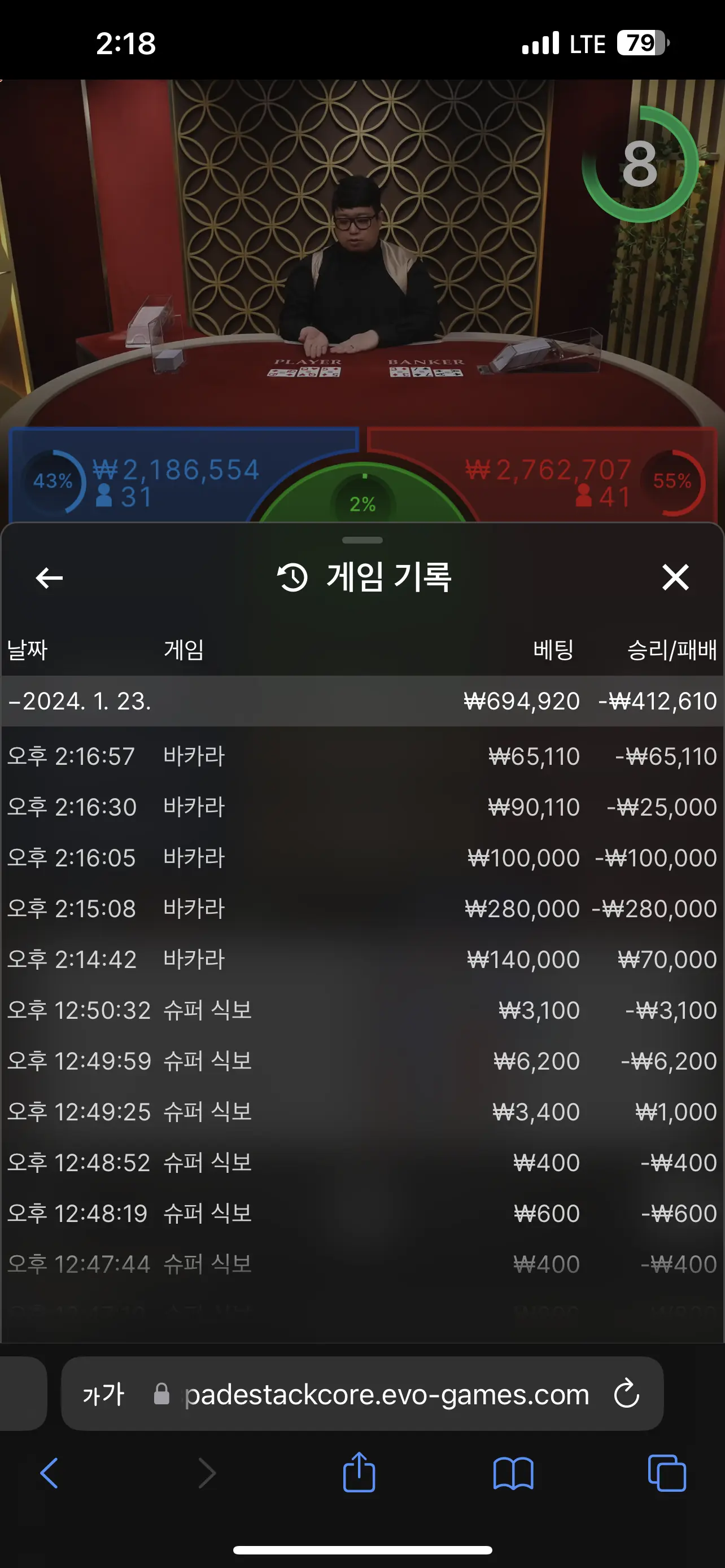Open the 오후 12:49:25 슈퍼 식보 record
This screenshot has height=1568, width=725.
coord(362,1112)
